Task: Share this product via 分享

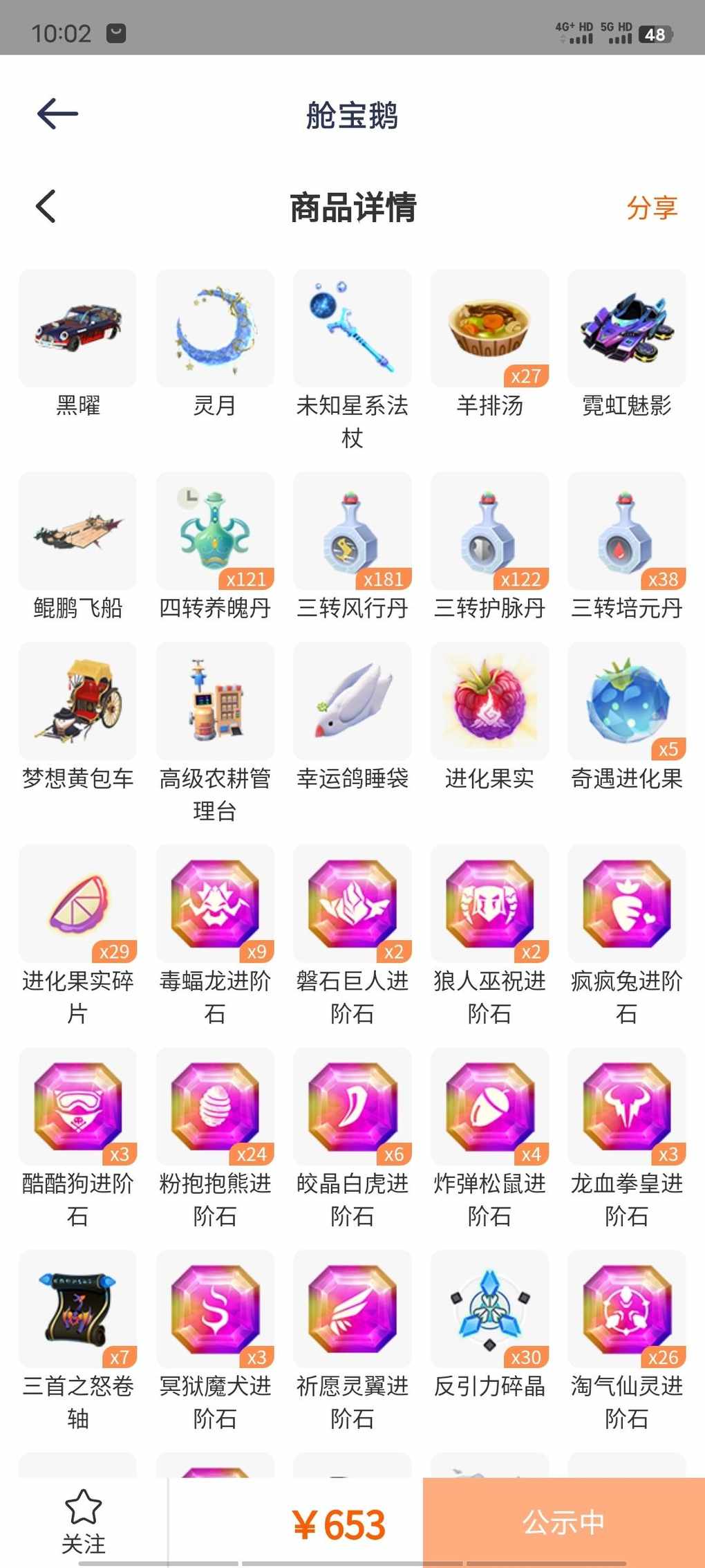Action: tap(651, 207)
